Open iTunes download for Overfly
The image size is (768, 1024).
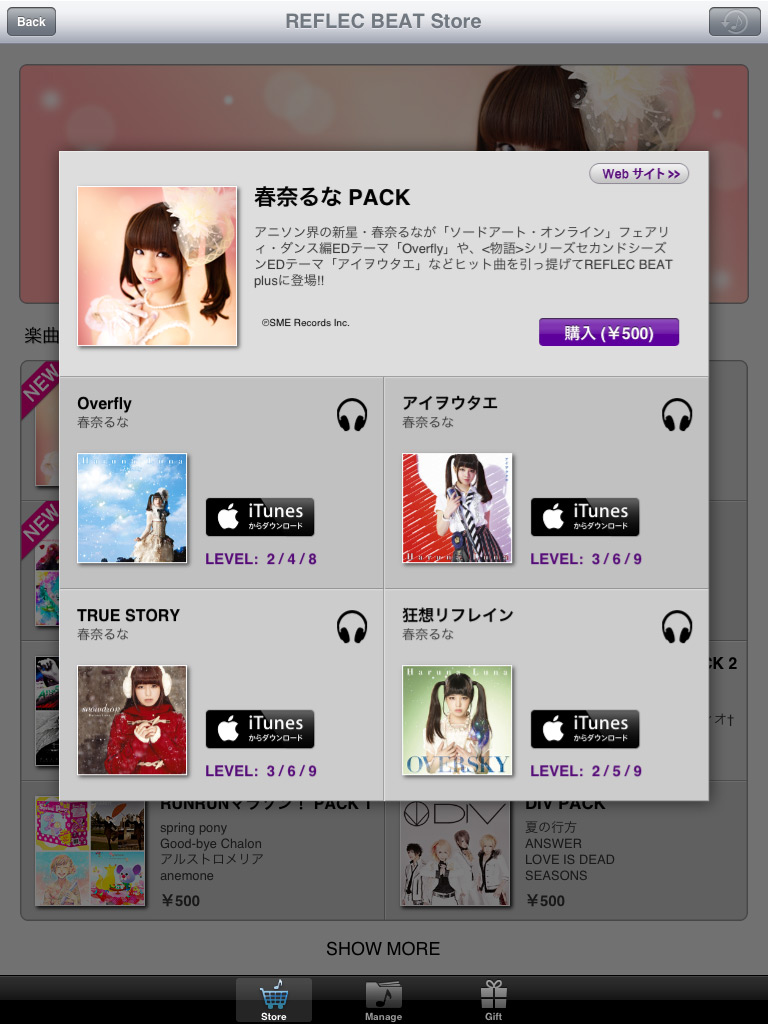point(260,517)
